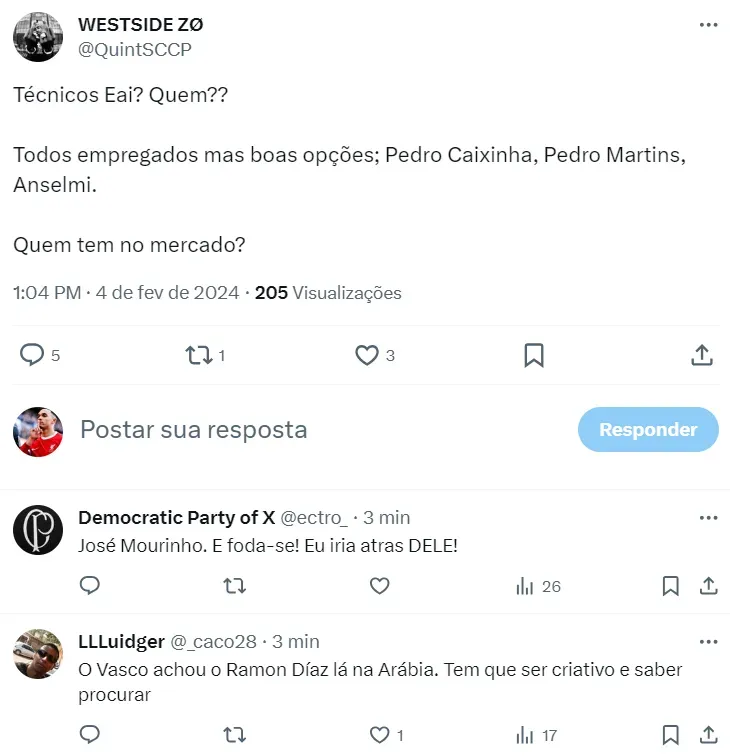Screen dimensions: 730x756
Task: Tap the Responder button
Action: point(648,430)
